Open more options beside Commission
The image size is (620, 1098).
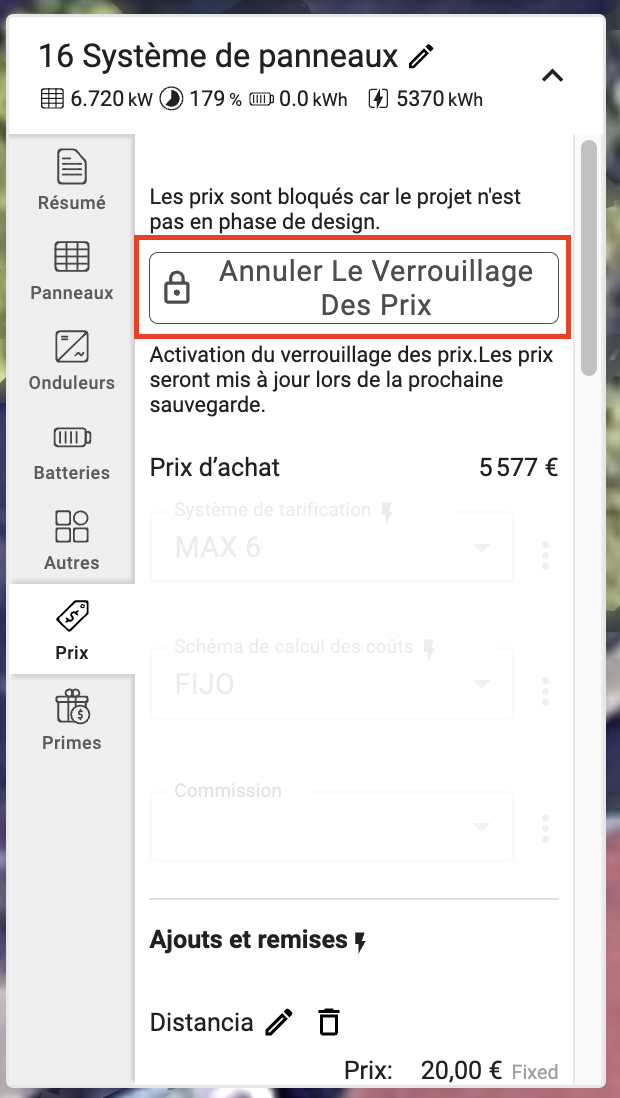(545, 828)
